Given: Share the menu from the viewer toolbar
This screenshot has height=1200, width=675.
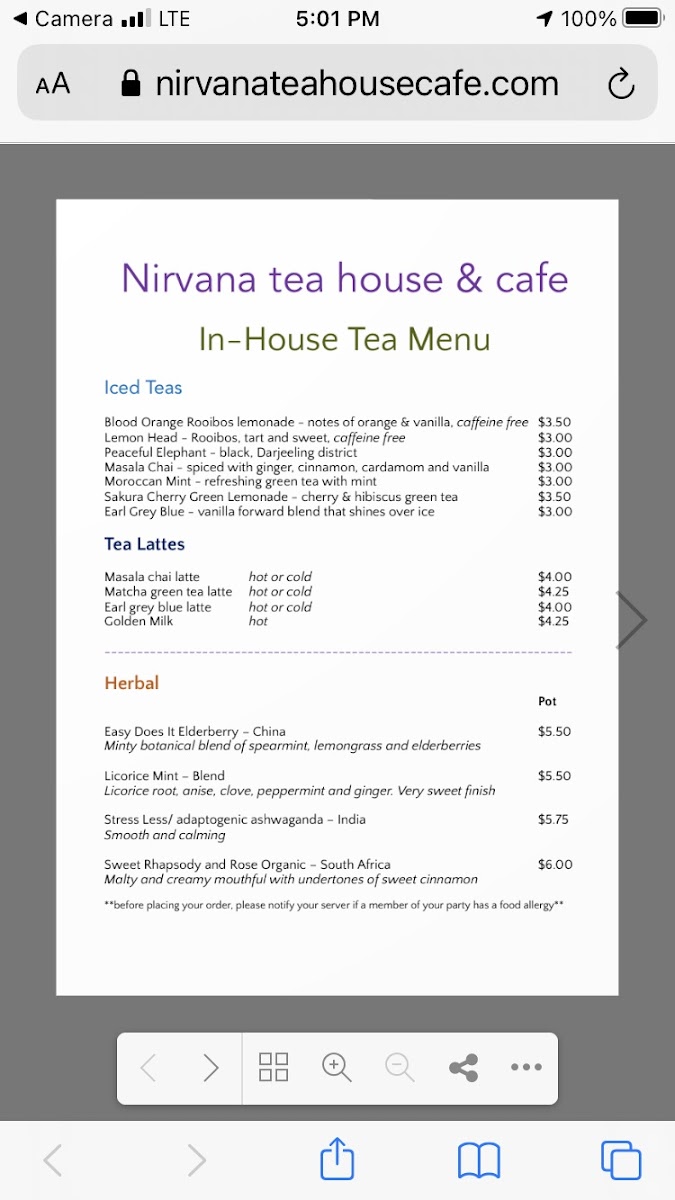Looking at the screenshot, I should pyautogui.click(x=463, y=1068).
